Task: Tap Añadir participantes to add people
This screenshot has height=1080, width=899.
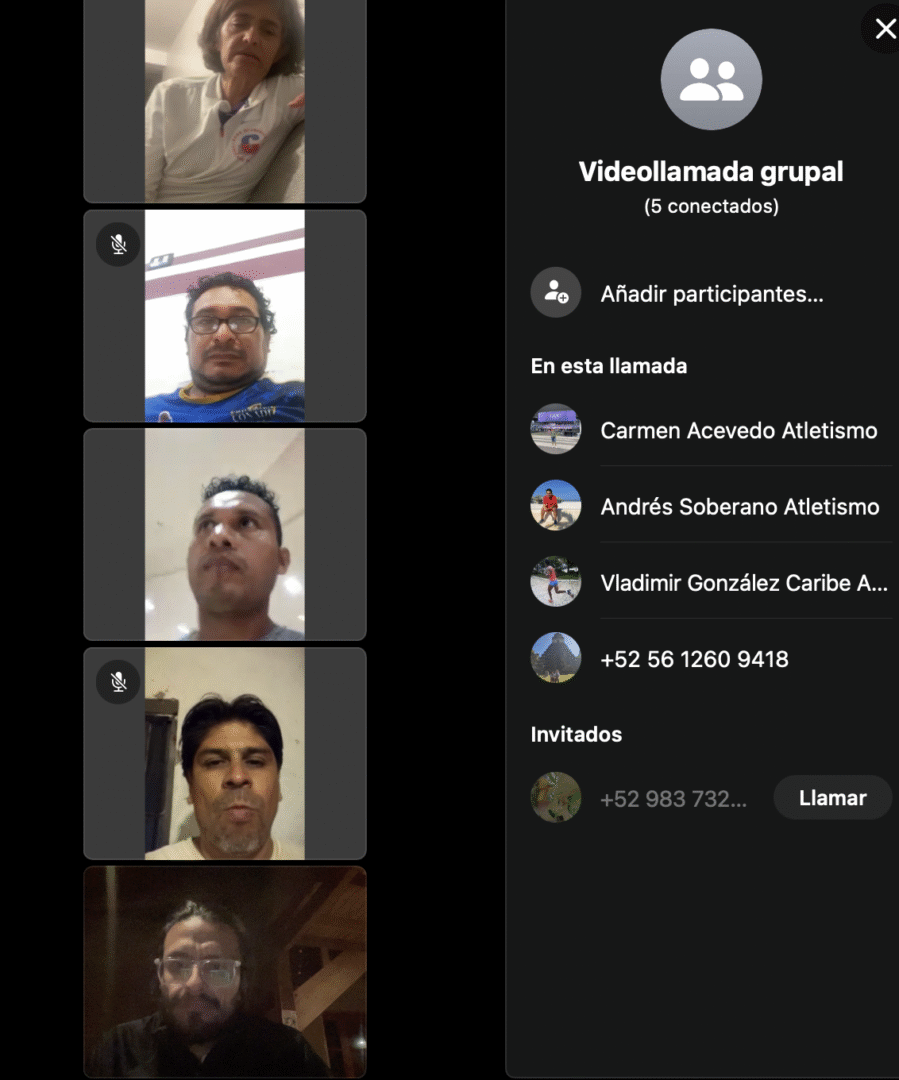Action: coord(711,294)
